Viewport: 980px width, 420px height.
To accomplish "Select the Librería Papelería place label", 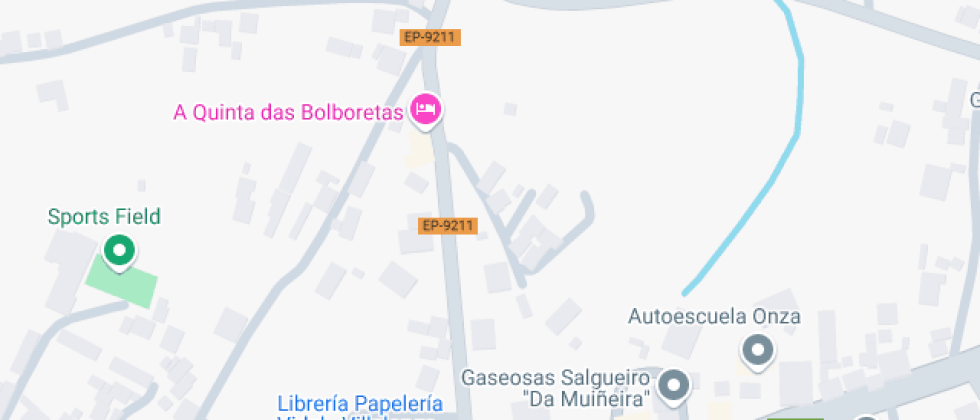I will tap(360, 404).
